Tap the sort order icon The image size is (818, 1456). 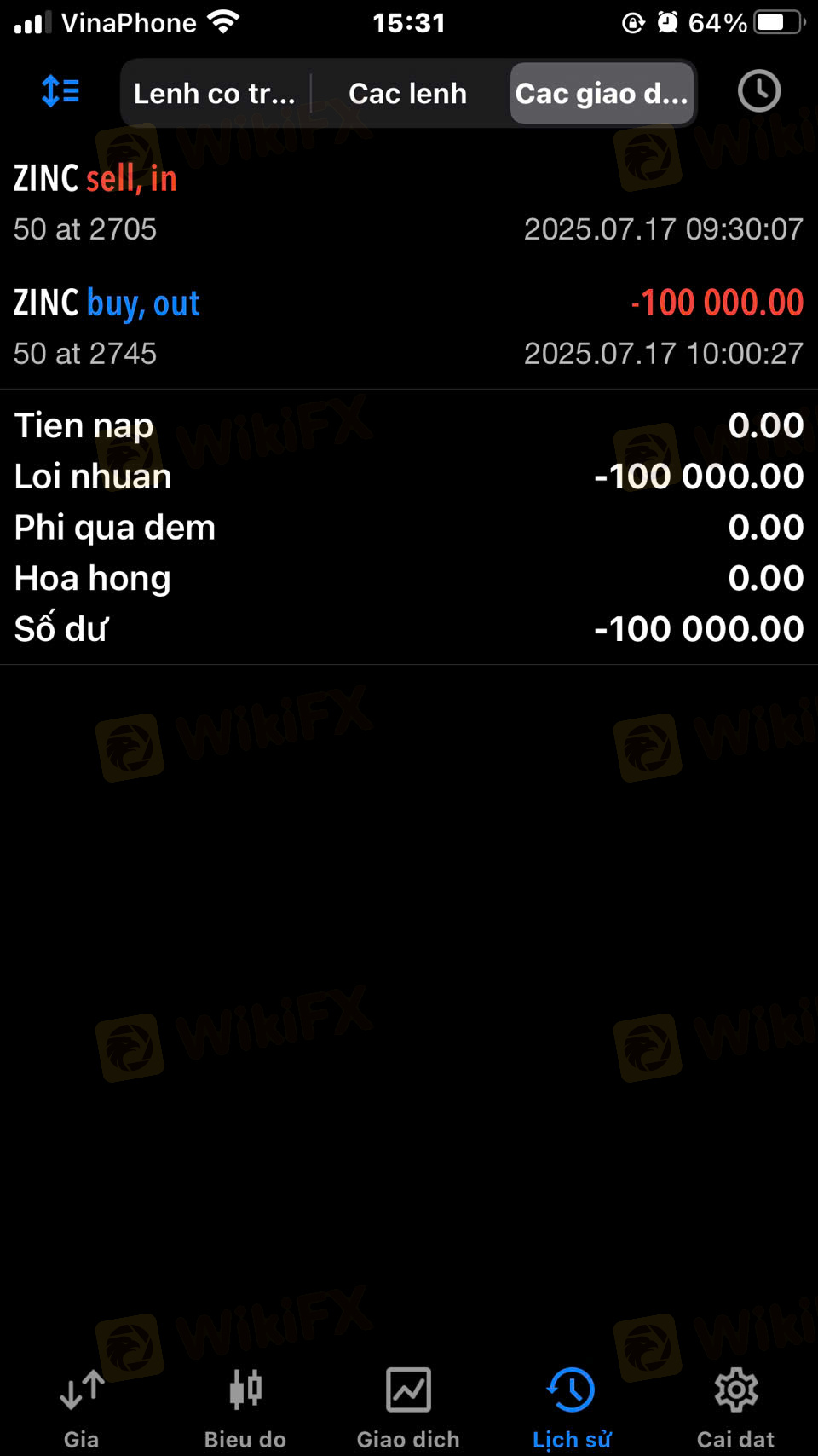(60, 91)
